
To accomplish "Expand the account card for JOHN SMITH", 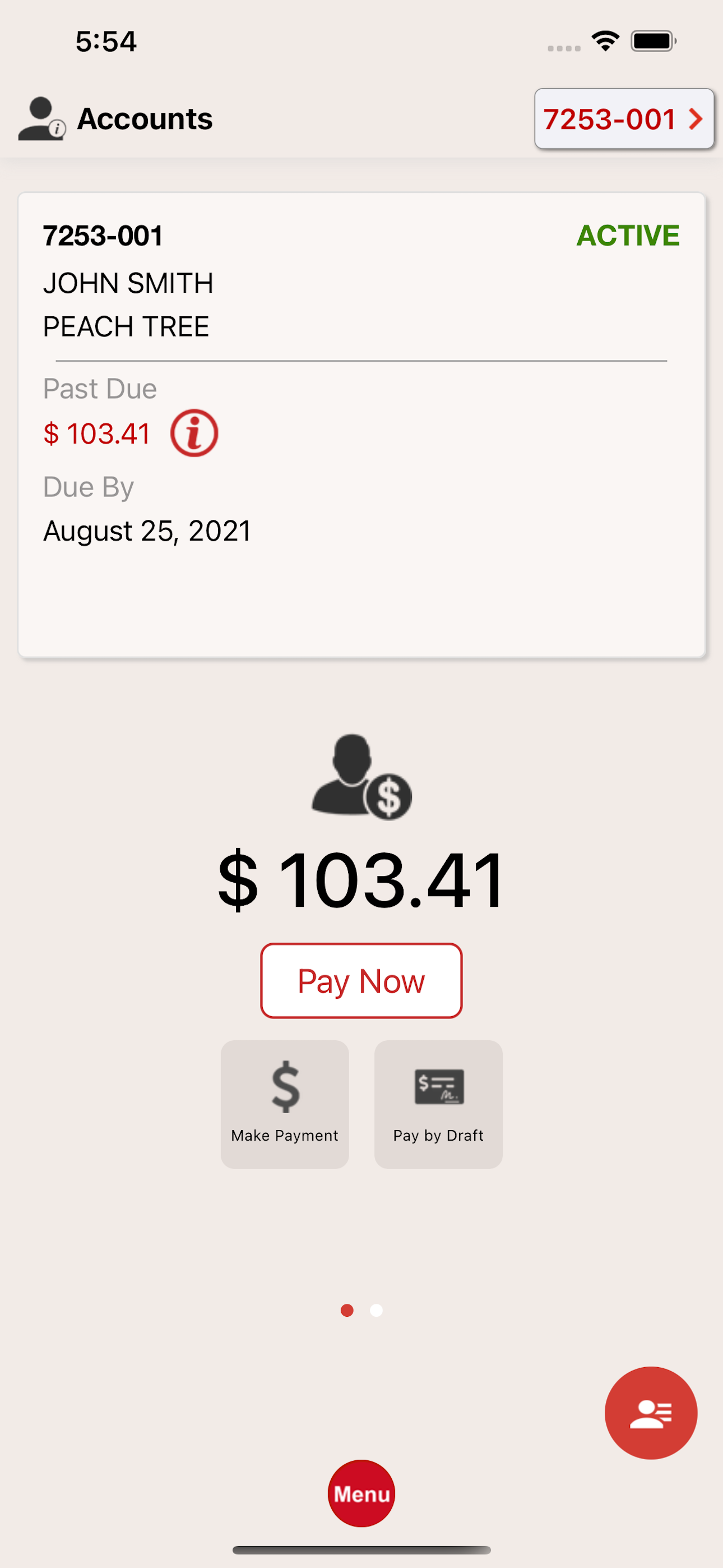I will point(361,425).
